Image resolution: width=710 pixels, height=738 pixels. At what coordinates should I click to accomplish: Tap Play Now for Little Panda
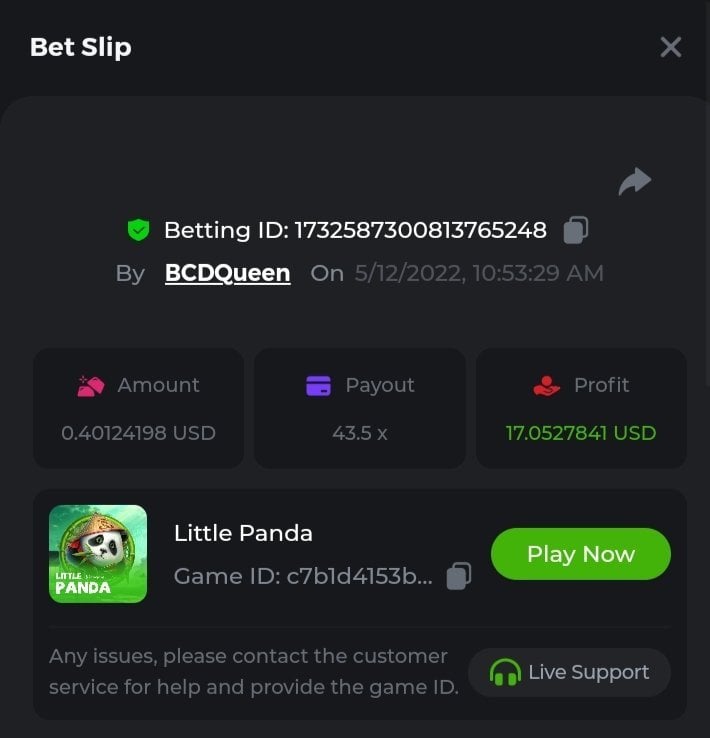tap(580, 554)
